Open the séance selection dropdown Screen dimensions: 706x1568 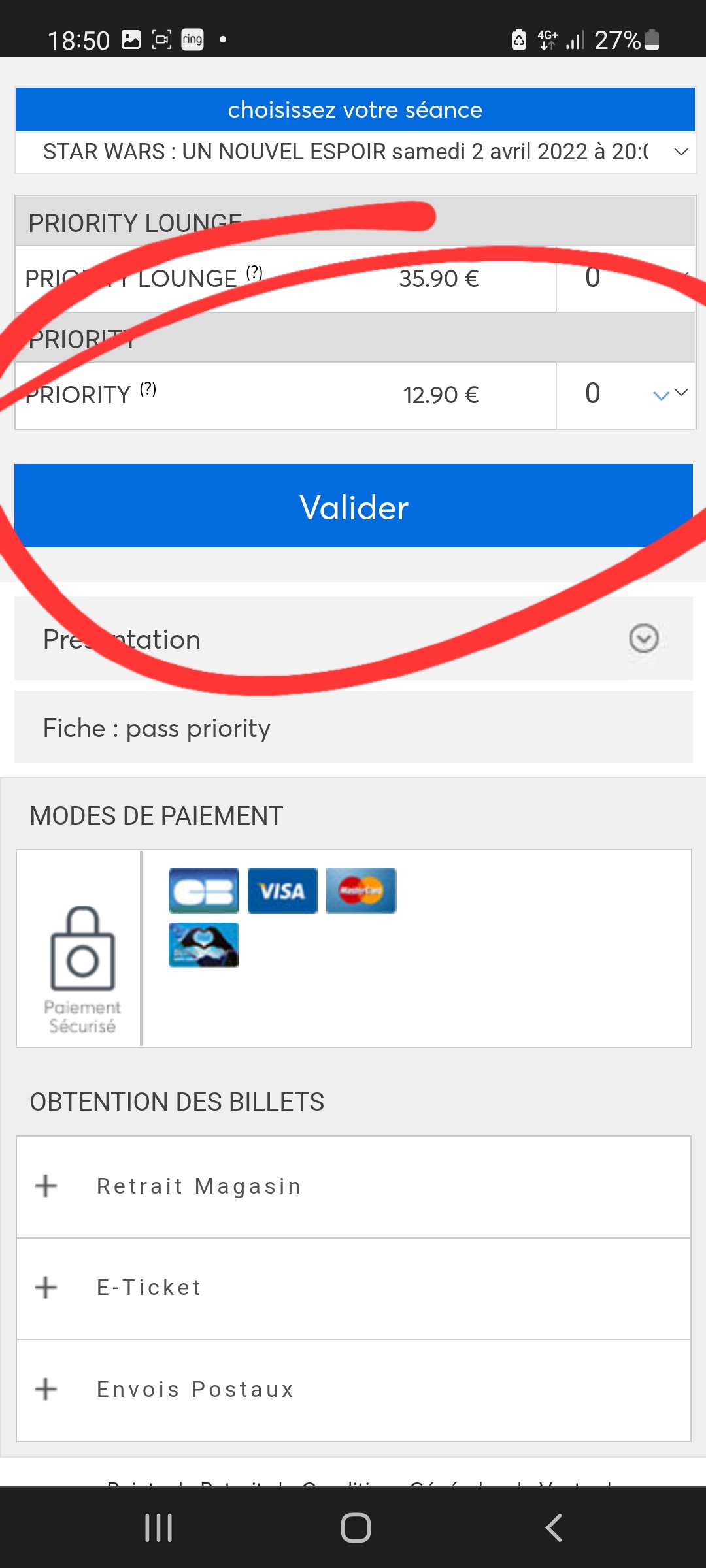point(355,152)
